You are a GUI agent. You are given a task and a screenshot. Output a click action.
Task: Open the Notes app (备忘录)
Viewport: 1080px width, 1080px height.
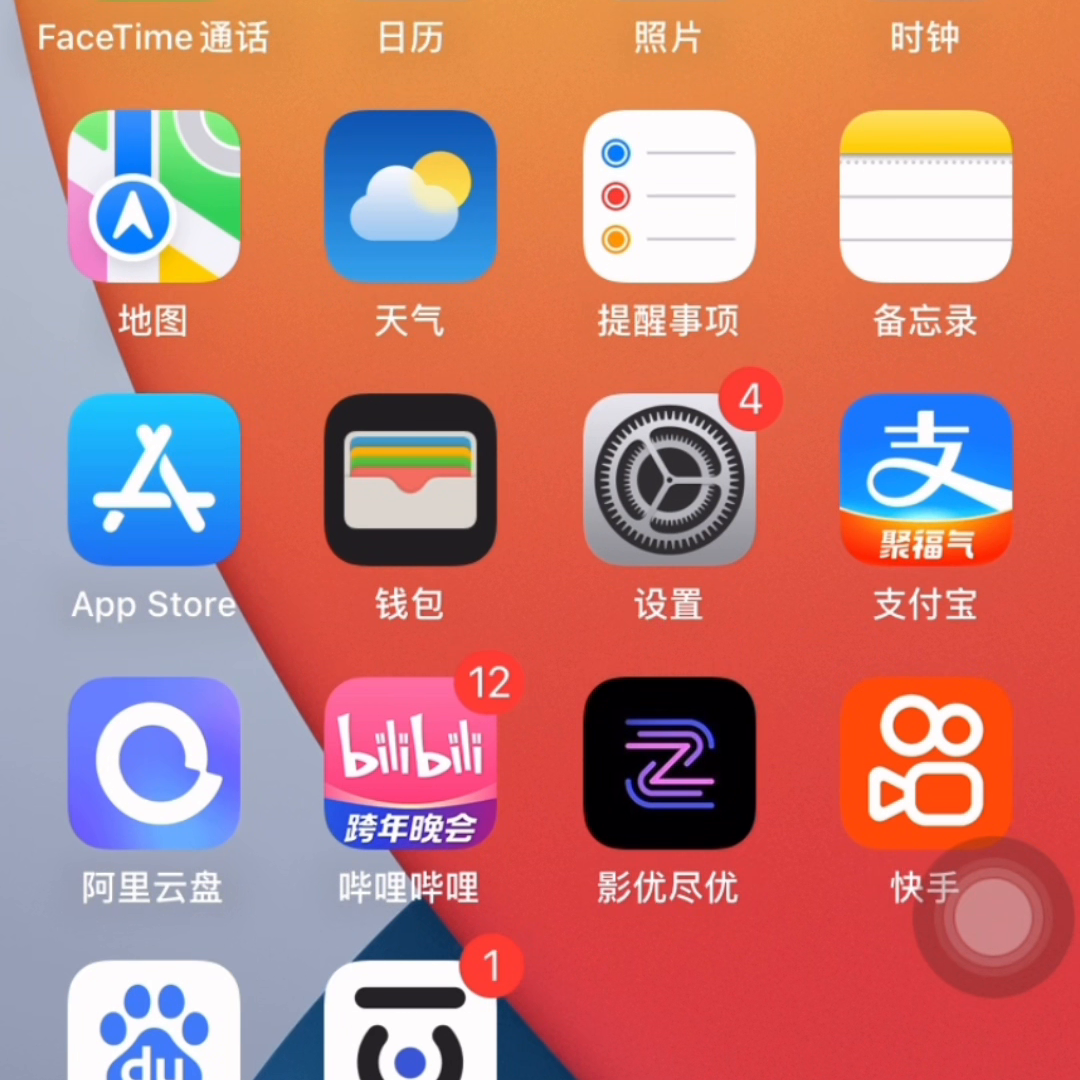click(925, 196)
